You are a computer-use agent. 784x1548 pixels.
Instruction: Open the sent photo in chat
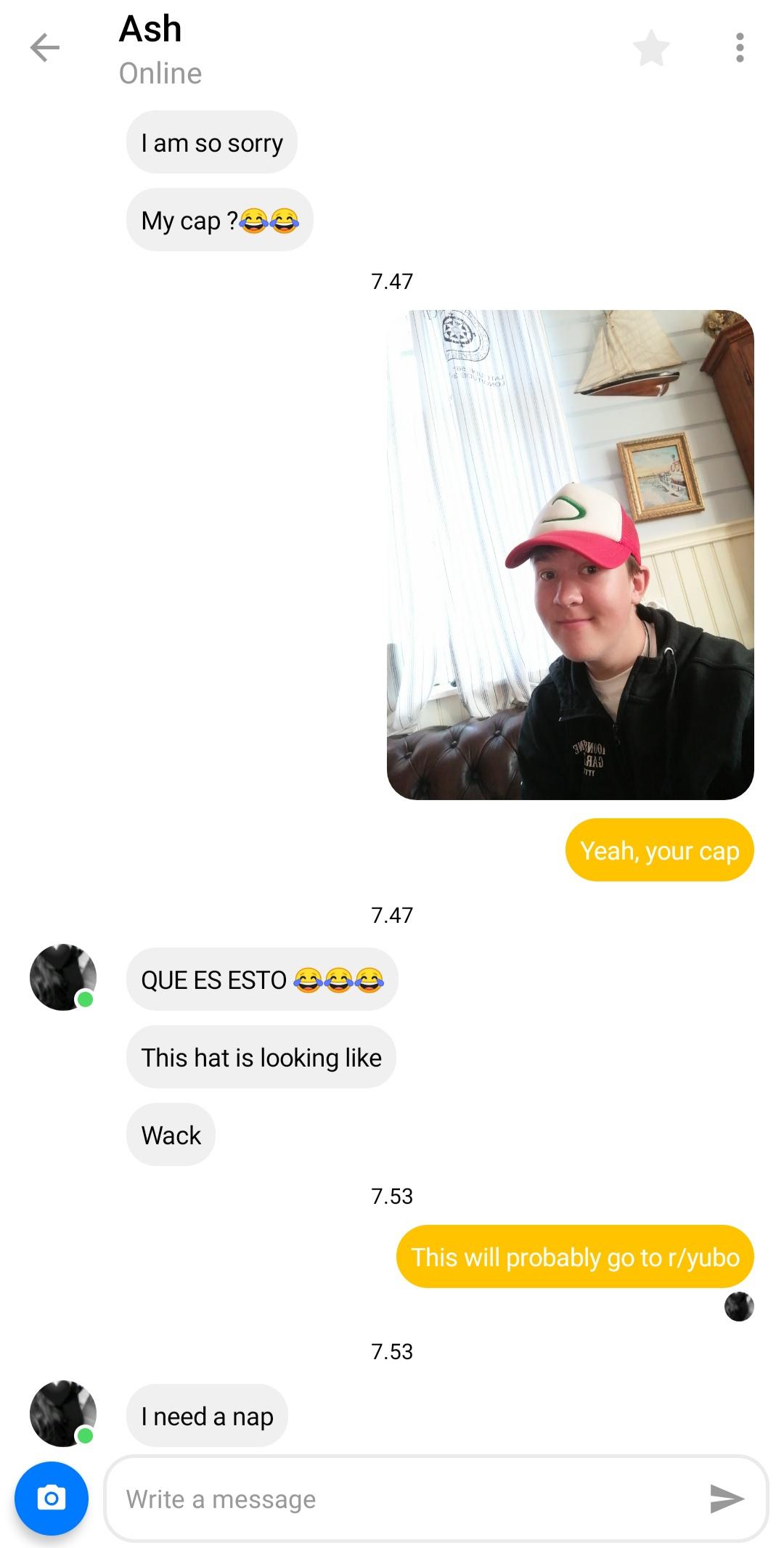click(570, 555)
